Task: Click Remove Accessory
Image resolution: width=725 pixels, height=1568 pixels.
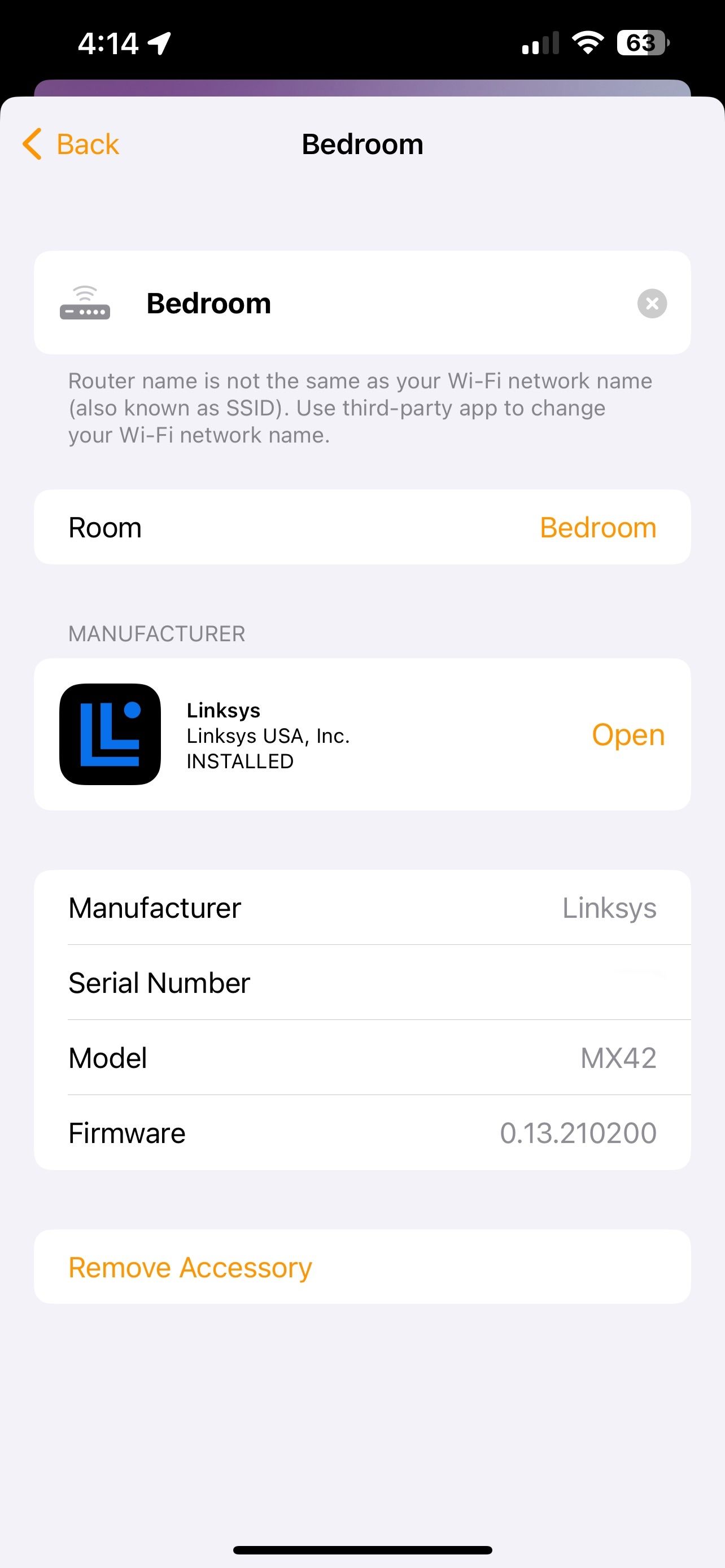Action: click(189, 1267)
